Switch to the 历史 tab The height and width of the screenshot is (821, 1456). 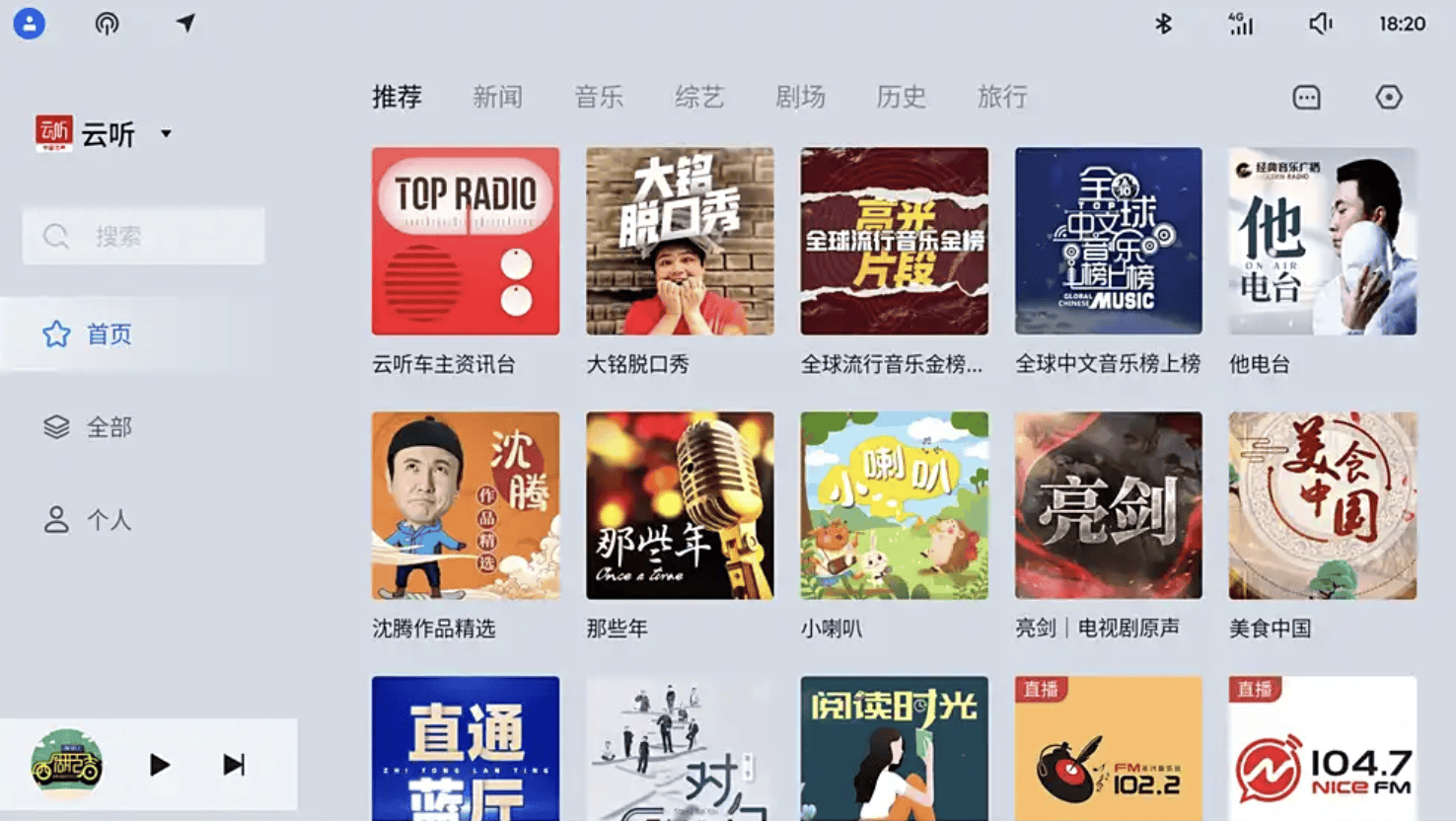[901, 97]
